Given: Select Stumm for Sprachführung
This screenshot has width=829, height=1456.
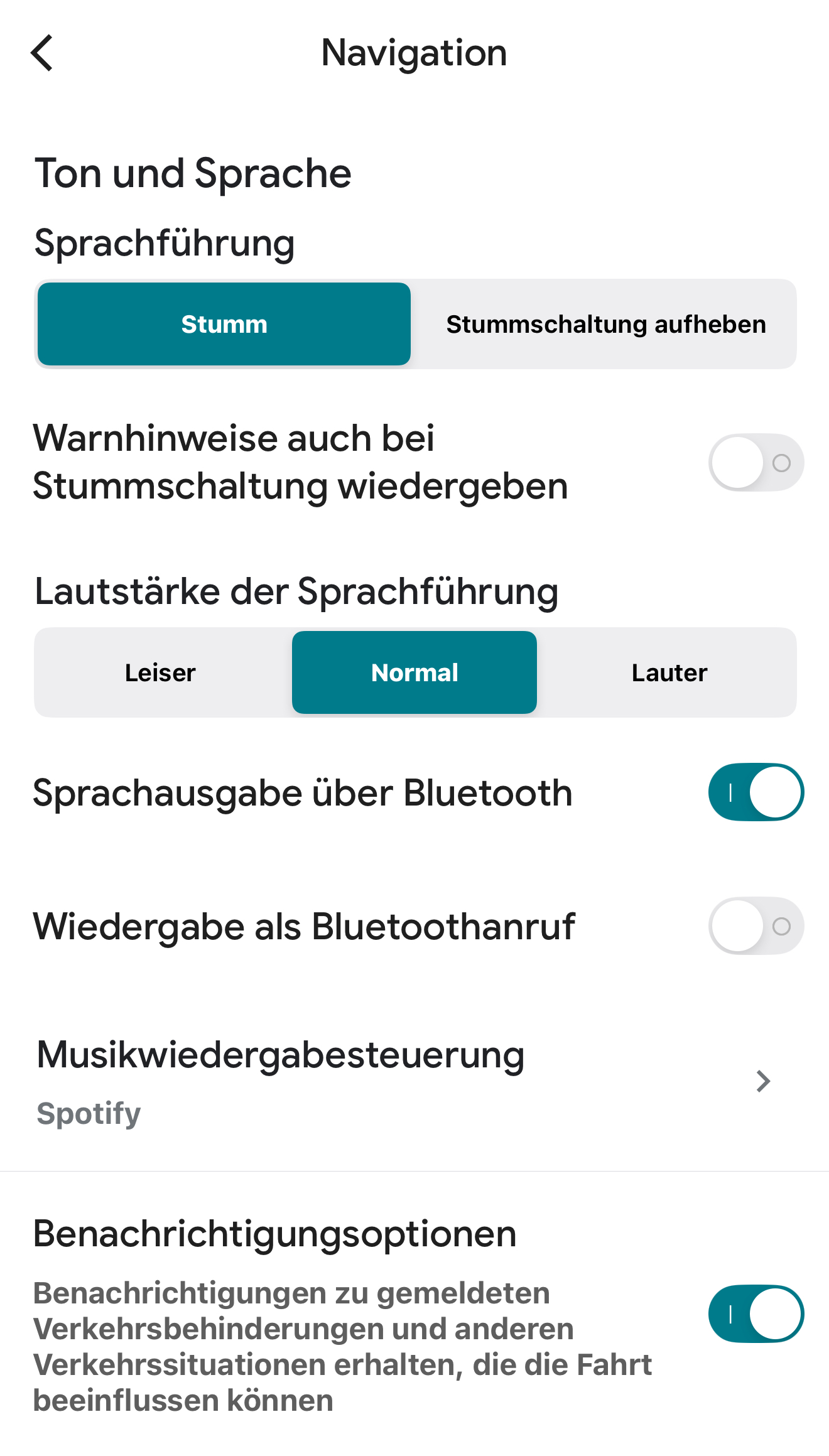Looking at the screenshot, I should pos(224,324).
